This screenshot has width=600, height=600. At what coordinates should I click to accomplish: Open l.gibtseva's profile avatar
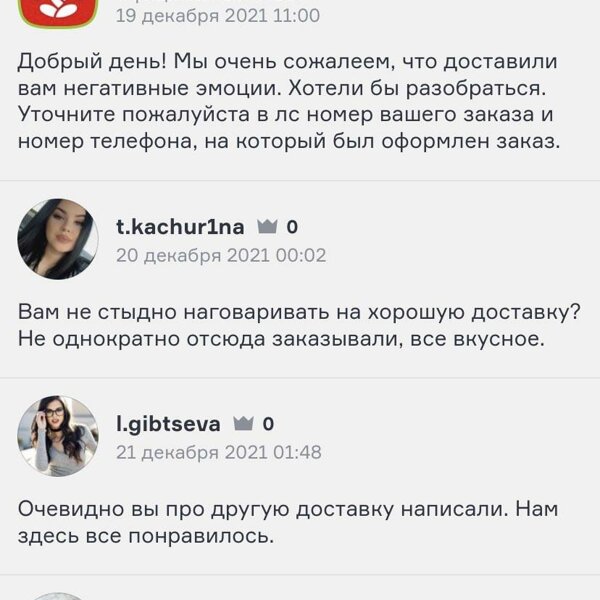pos(58,436)
